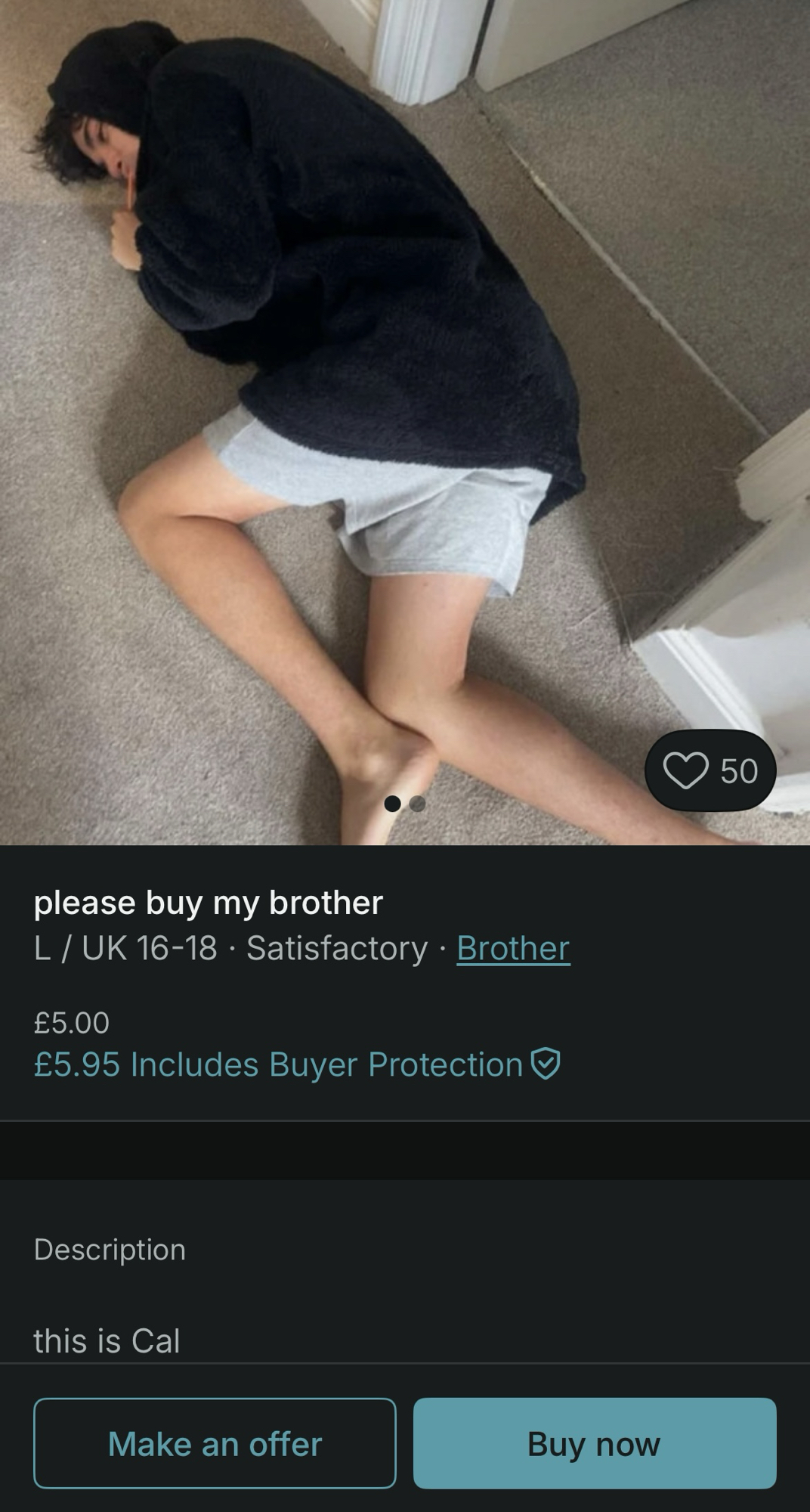
Task: Open the Brother brand link
Action: [x=513, y=948]
